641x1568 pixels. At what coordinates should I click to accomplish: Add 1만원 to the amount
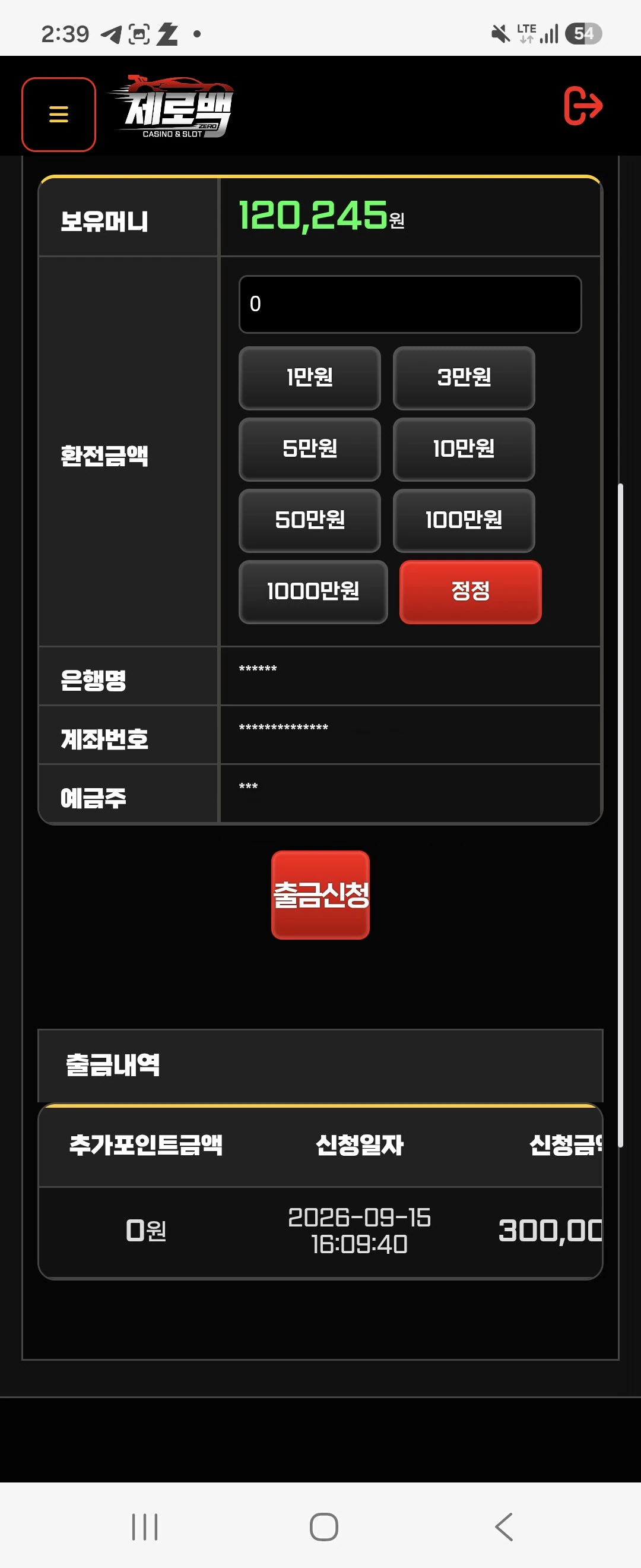click(x=310, y=377)
